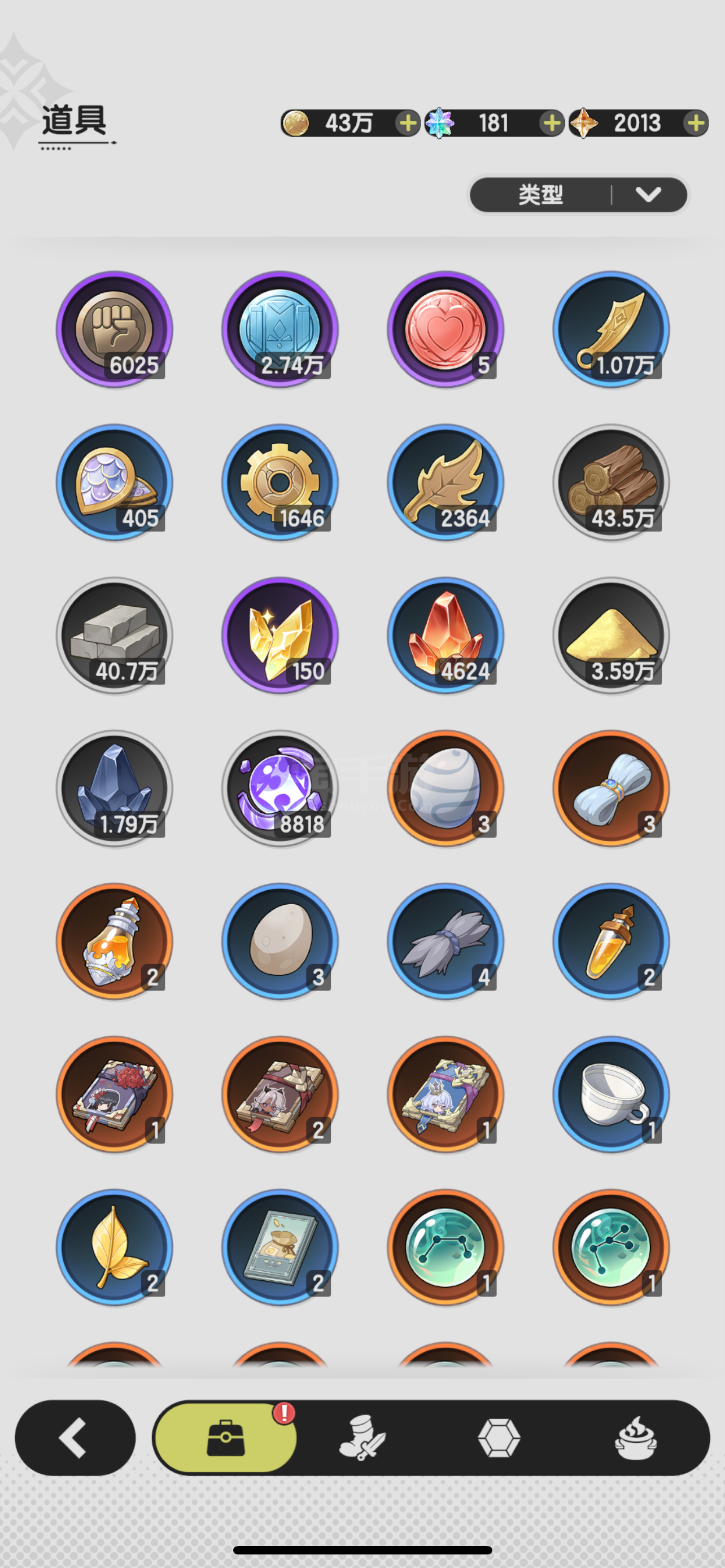Select the red heart coin item

click(x=446, y=329)
